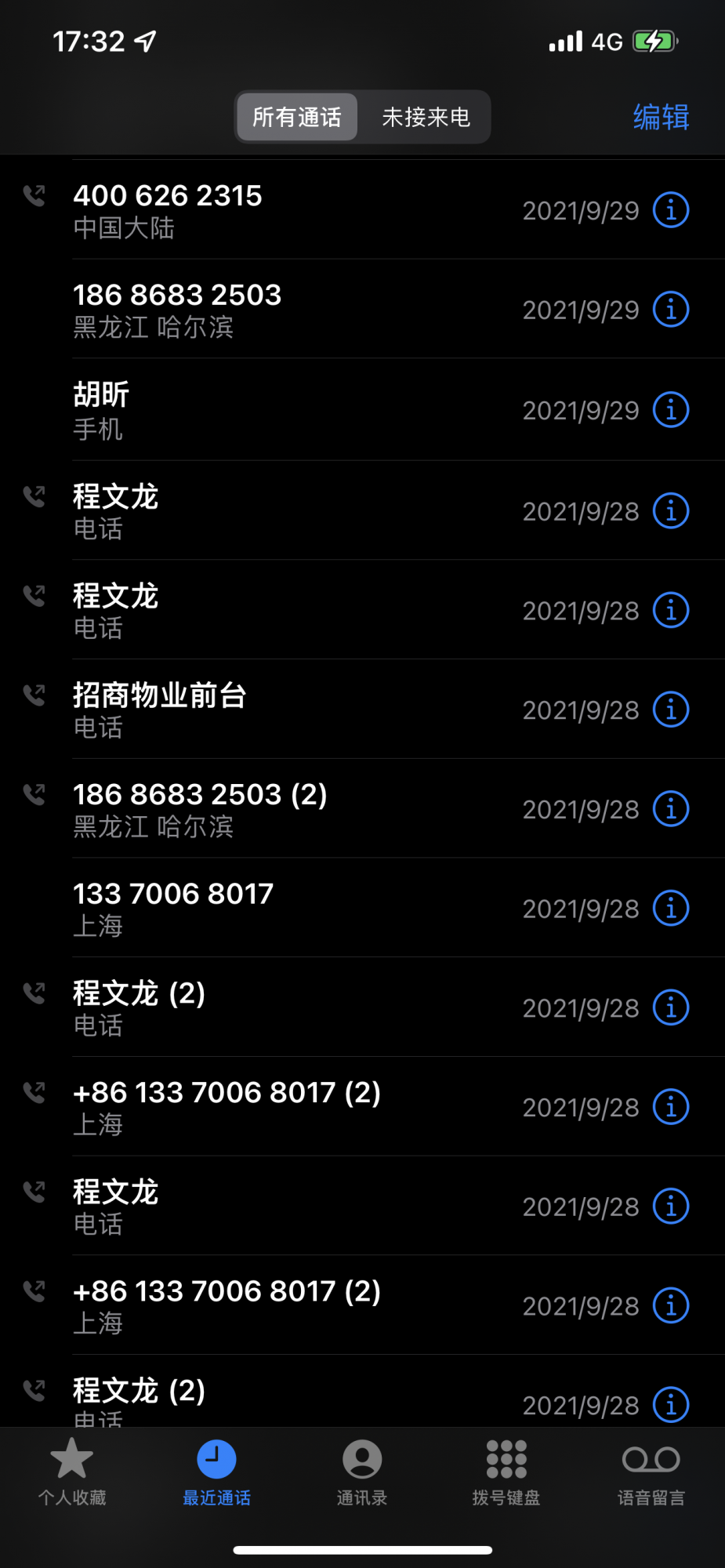725x1568 pixels.
Task: Switch to the 未接来电 segment
Action: (x=426, y=118)
